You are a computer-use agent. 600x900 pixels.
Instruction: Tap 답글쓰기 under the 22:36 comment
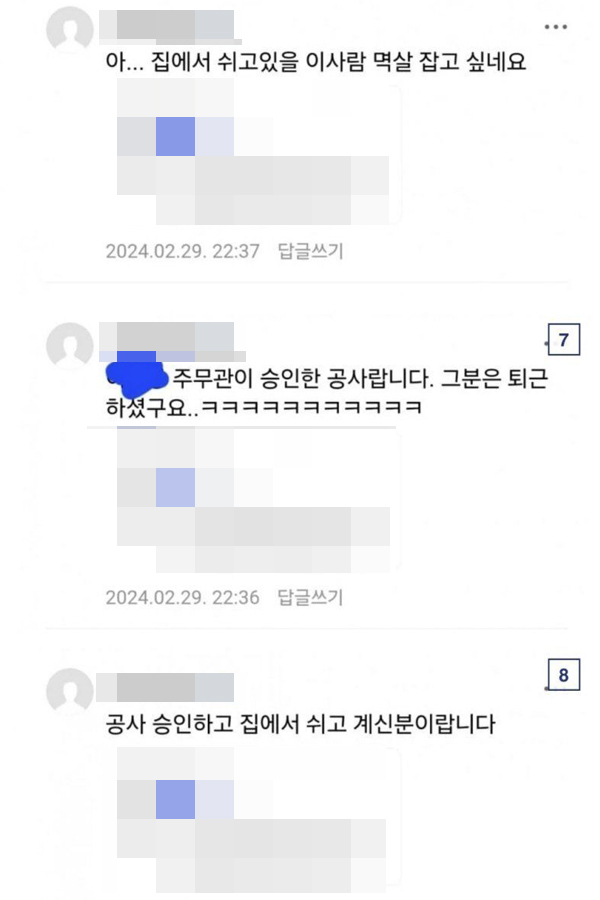click(310, 598)
